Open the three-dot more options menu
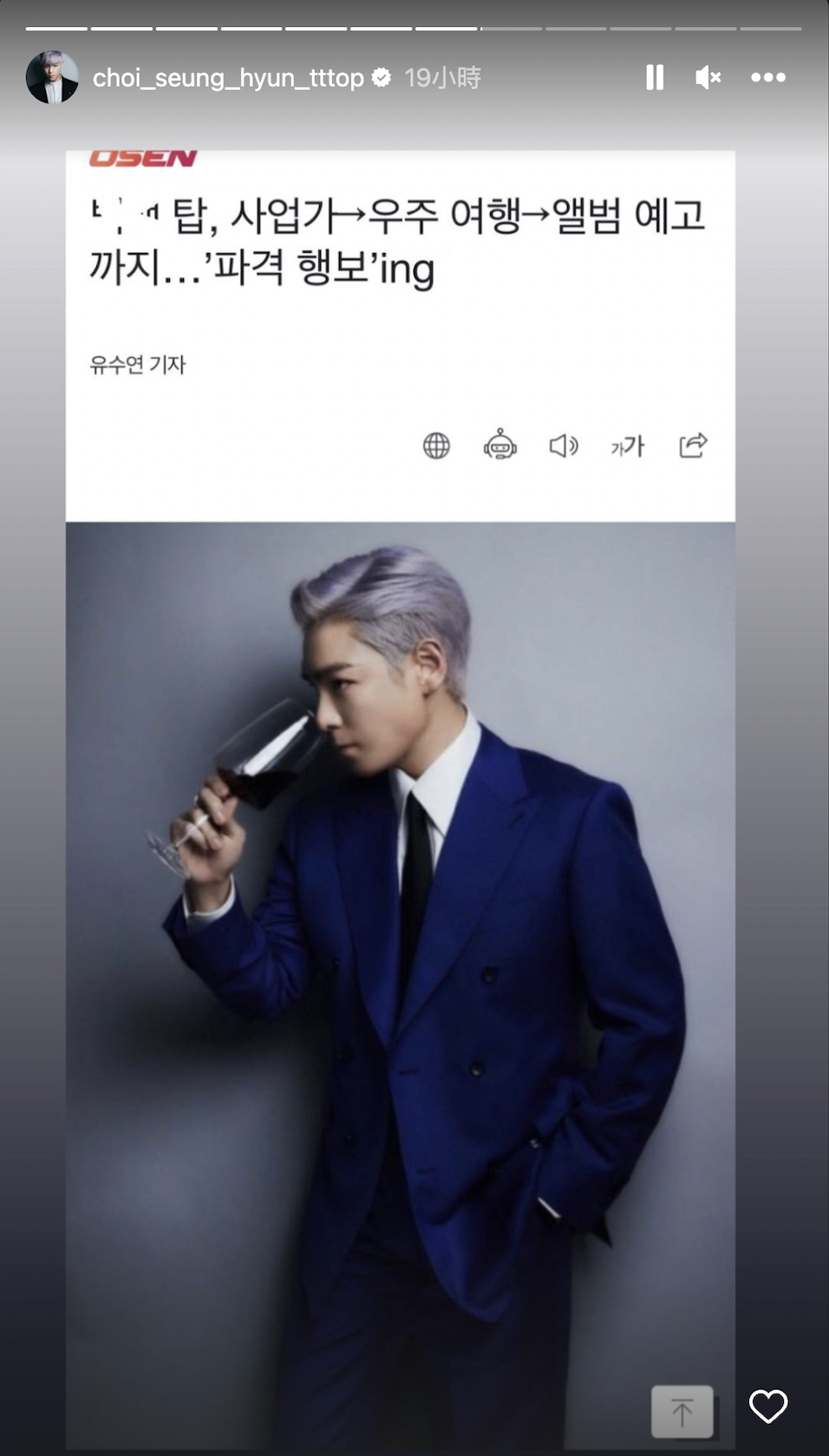The width and height of the screenshot is (829, 1456). click(x=767, y=78)
